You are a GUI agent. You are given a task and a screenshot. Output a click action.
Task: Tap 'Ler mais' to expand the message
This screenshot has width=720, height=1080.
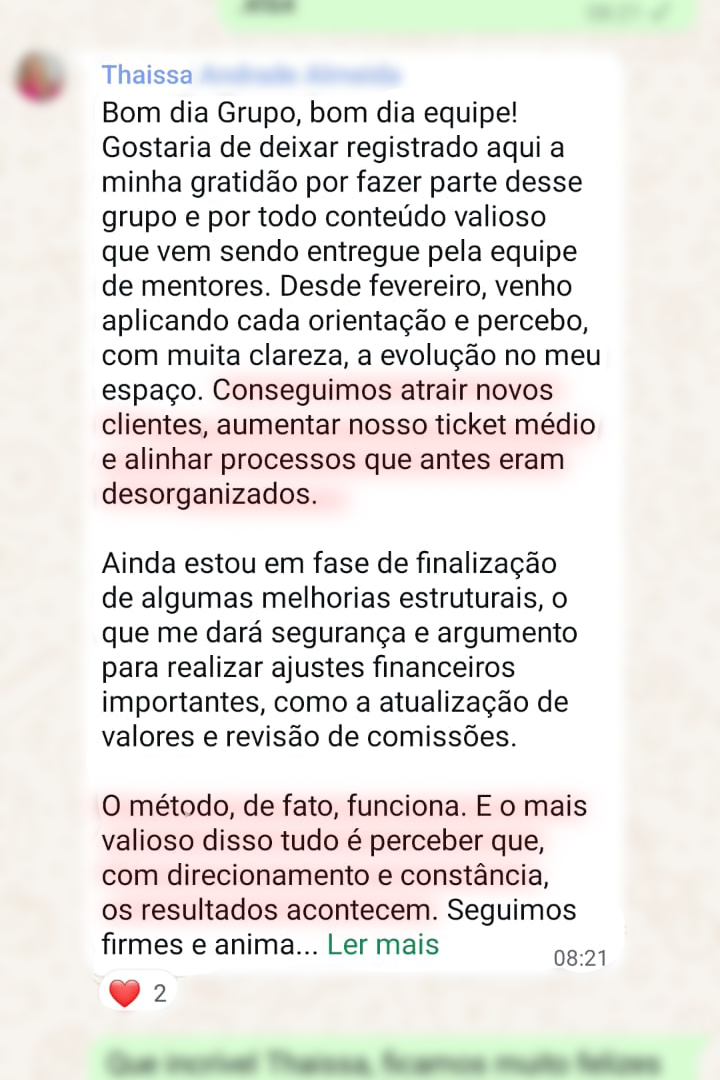pyautogui.click(x=382, y=944)
